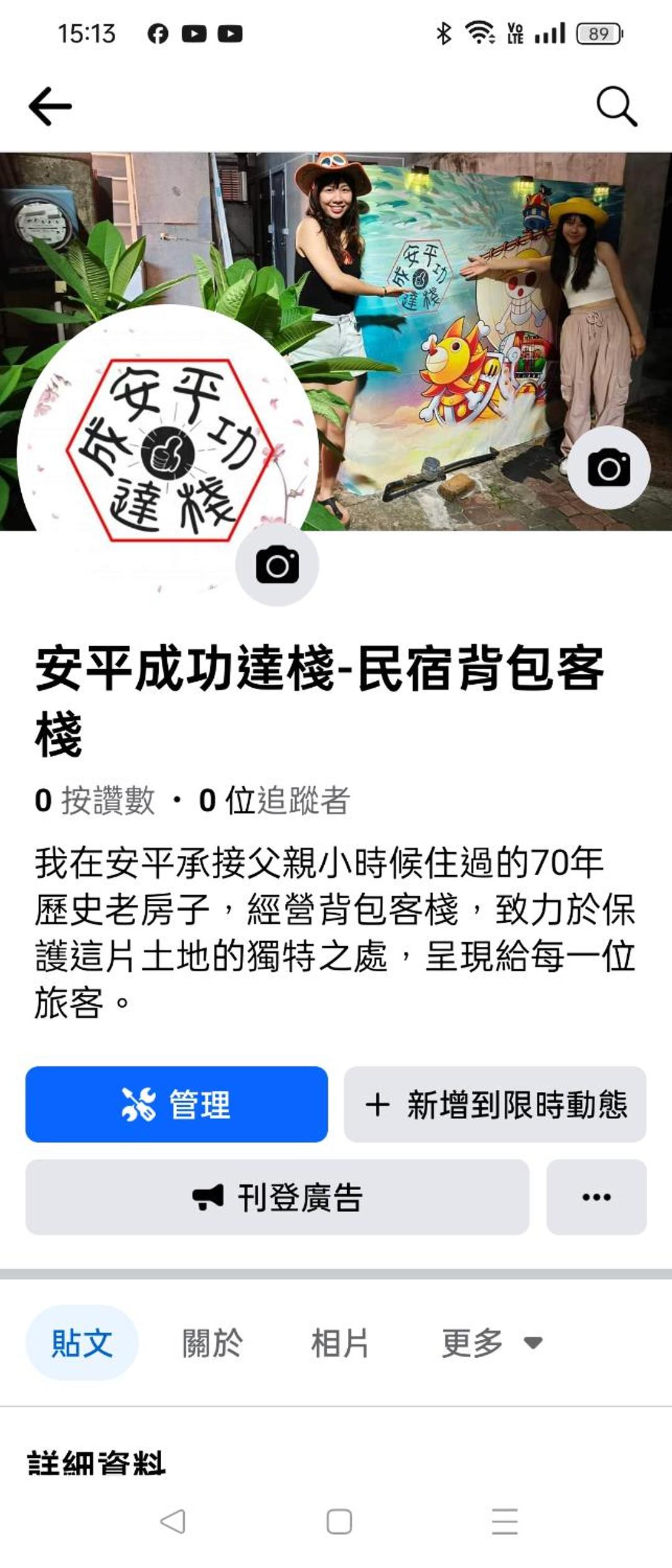Image resolution: width=672 pixels, height=1568 pixels.
Task: Expand the 更多 dropdown
Action: 492,1343
